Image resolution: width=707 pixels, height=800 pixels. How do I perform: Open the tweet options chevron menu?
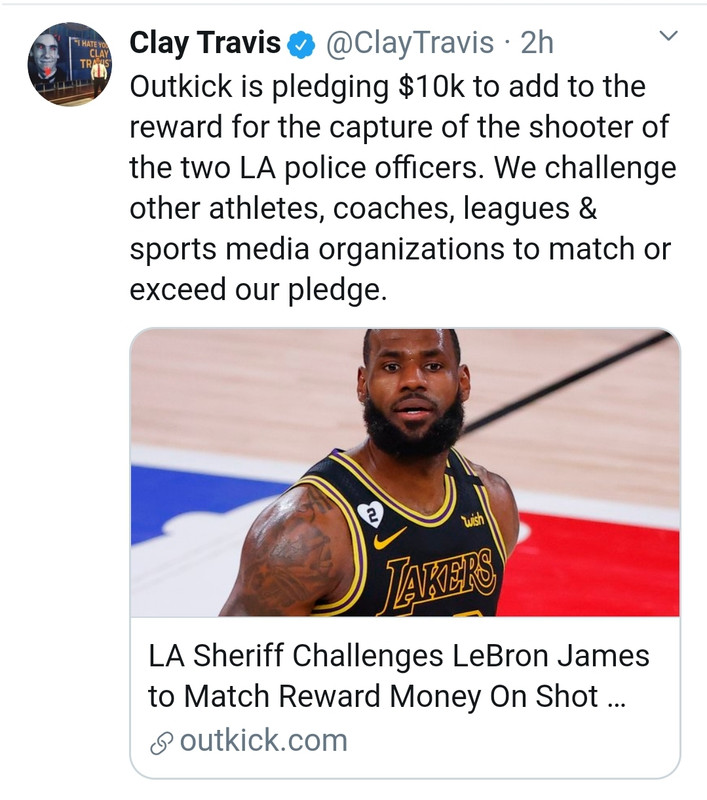[x=669, y=37]
